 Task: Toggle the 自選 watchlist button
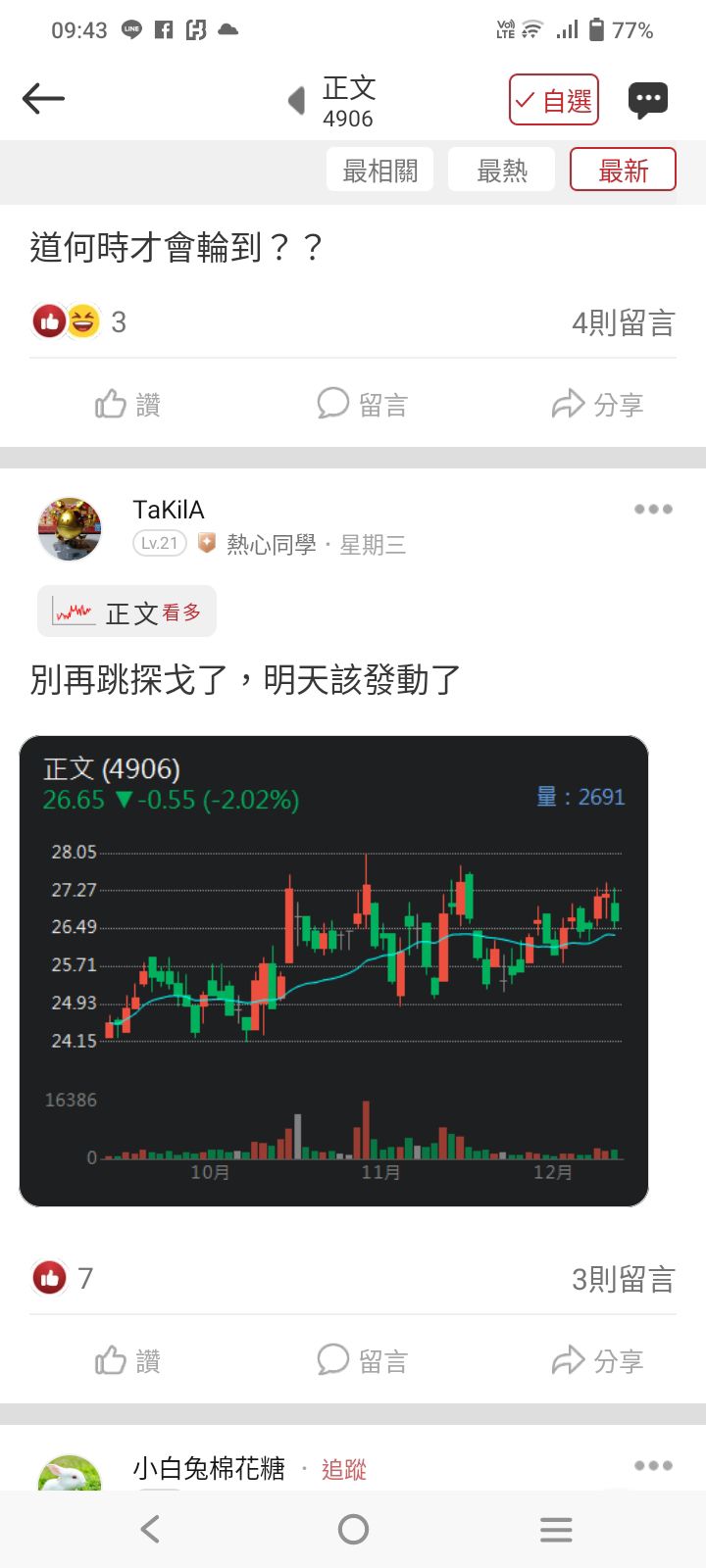click(553, 100)
